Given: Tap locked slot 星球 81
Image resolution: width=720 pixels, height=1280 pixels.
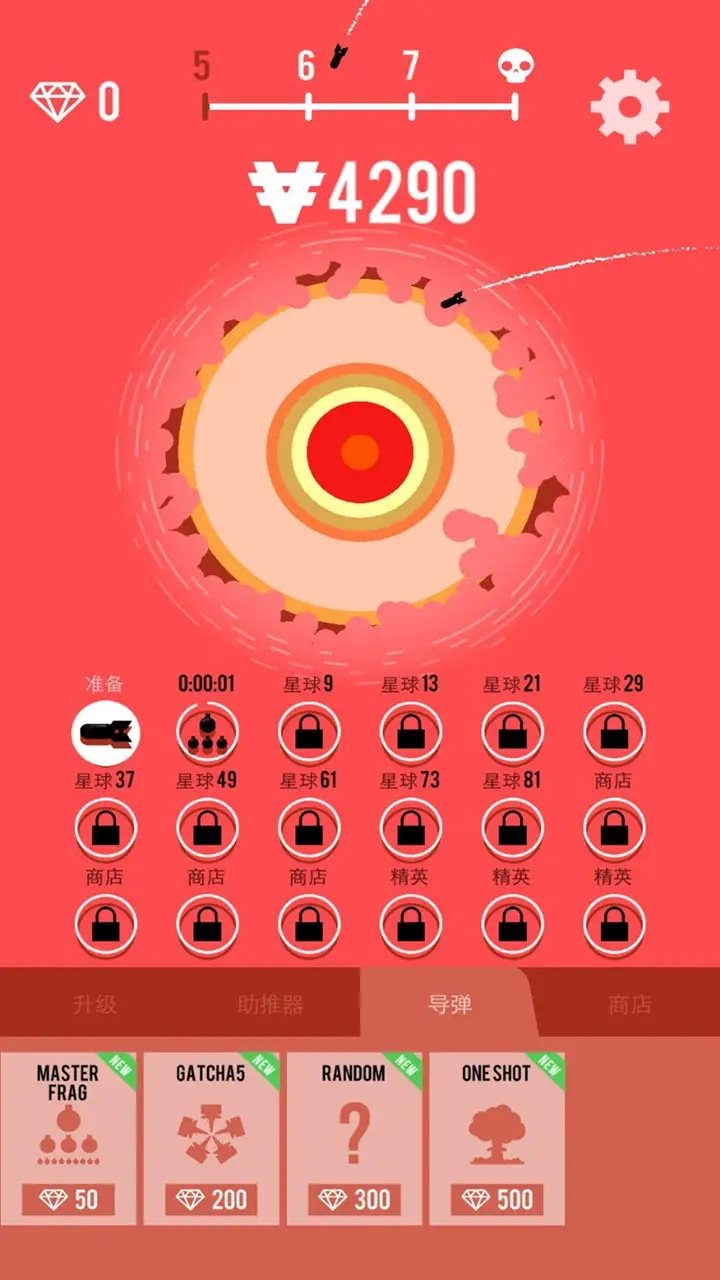Looking at the screenshot, I should pyautogui.click(x=513, y=830).
